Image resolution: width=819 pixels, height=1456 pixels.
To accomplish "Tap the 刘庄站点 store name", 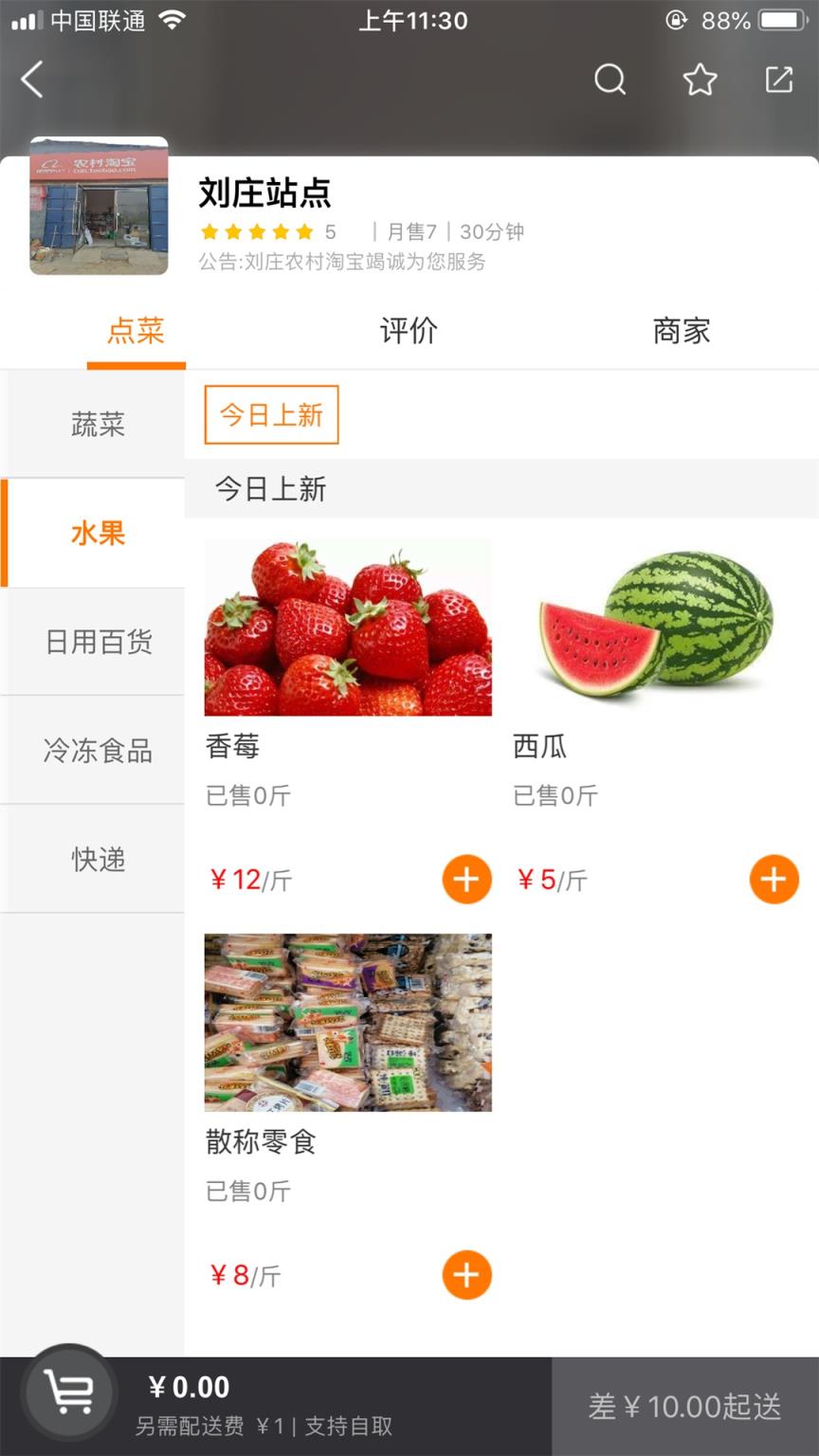I will tap(264, 193).
